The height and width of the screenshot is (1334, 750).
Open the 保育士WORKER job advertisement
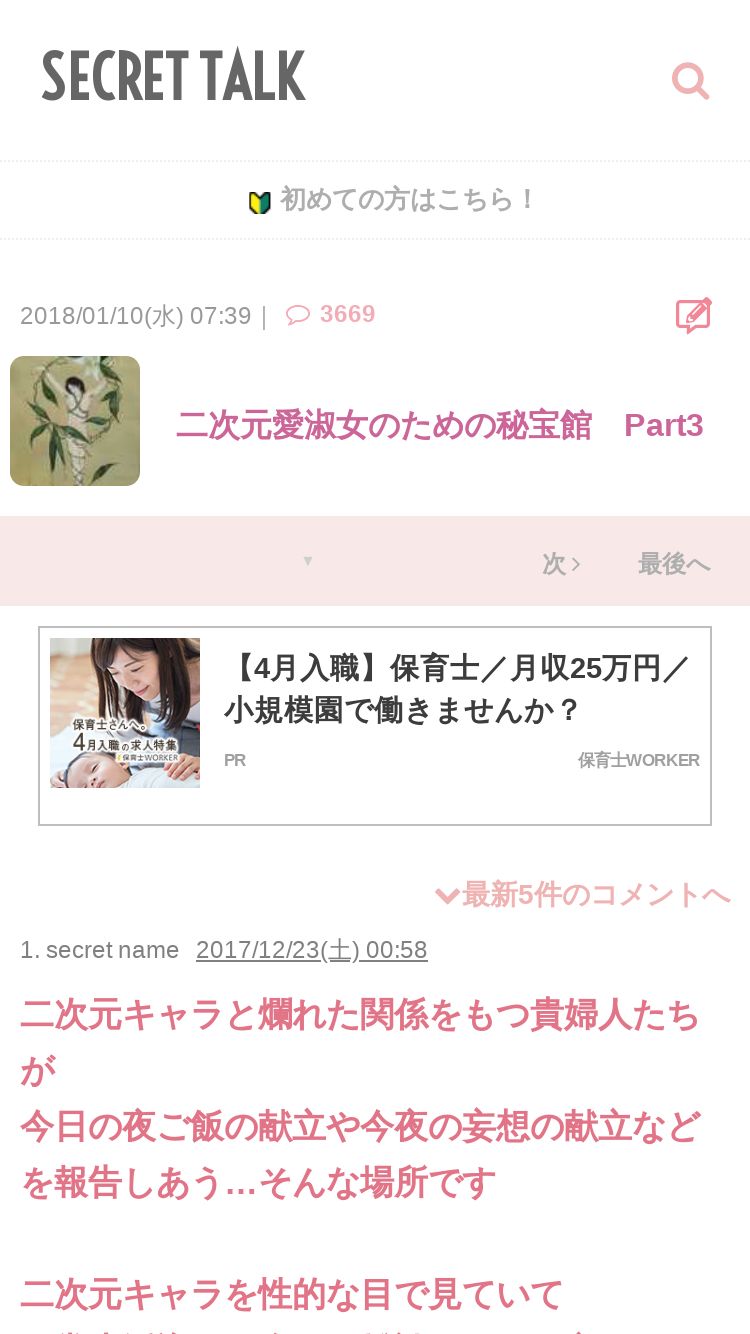pyautogui.click(x=375, y=726)
